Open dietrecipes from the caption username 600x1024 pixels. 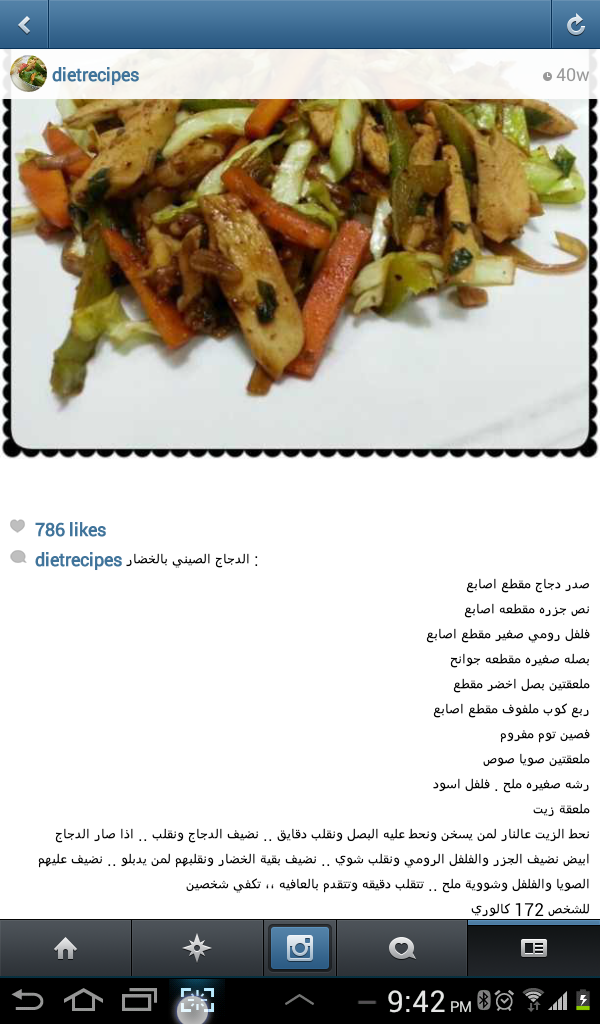pos(78,560)
